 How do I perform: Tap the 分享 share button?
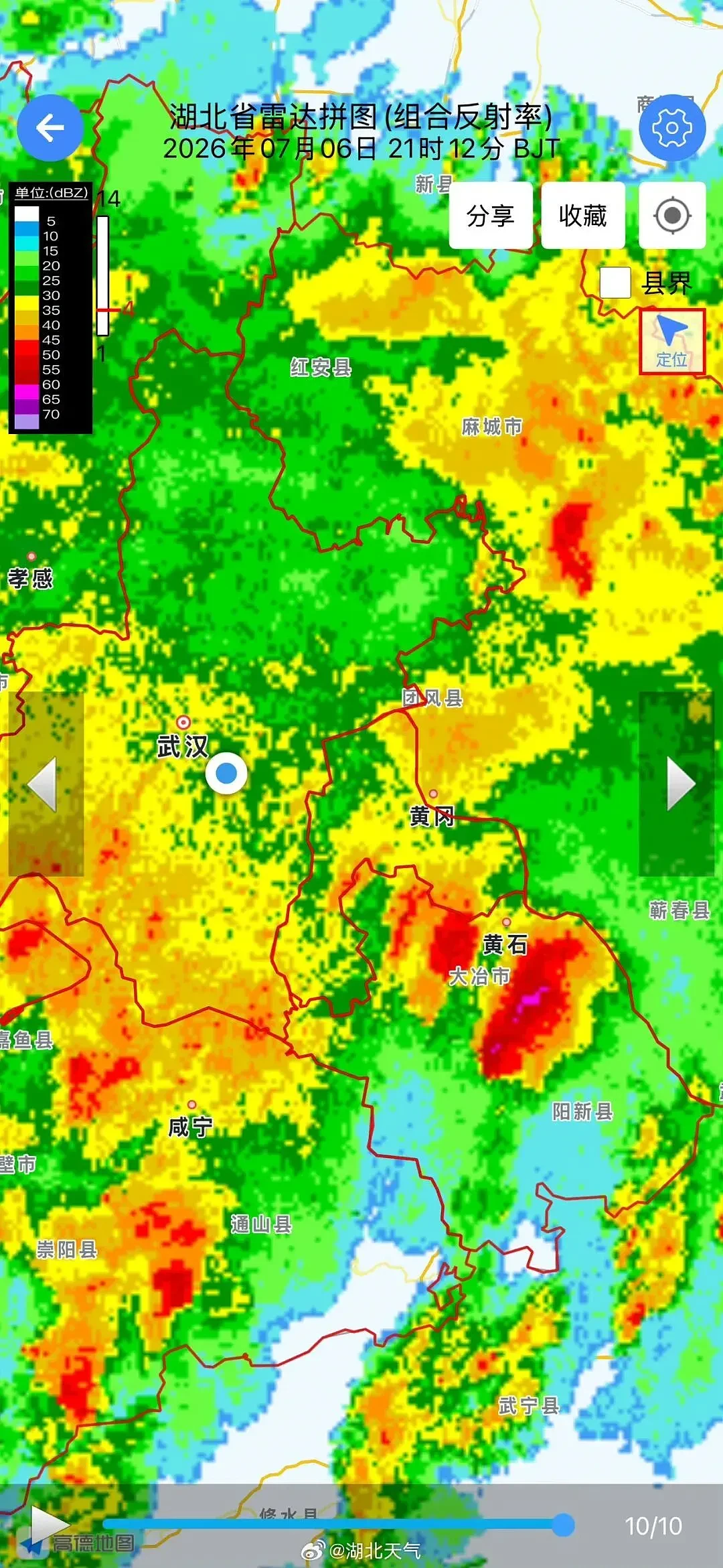pos(491,216)
